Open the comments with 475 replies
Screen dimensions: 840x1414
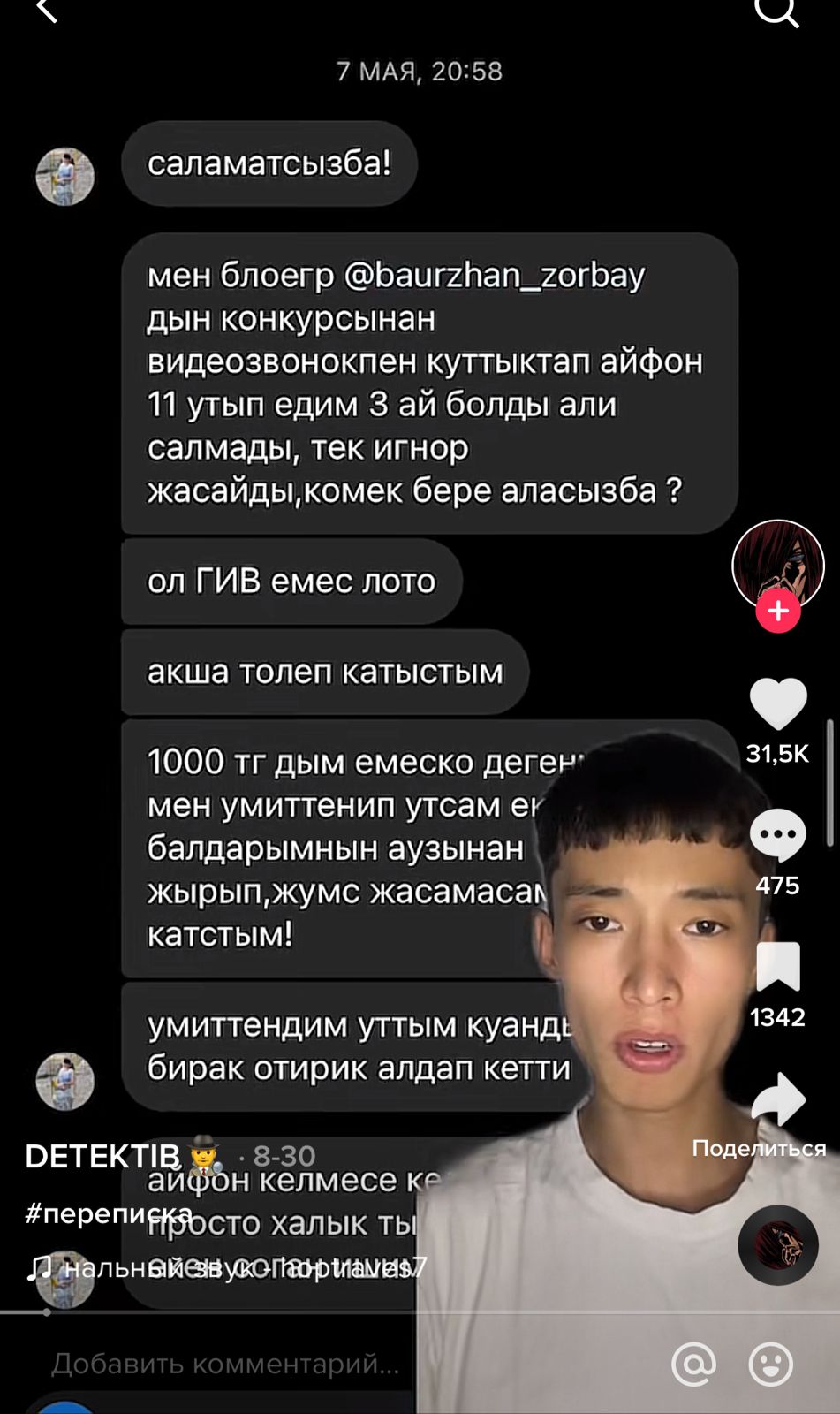pos(777,835)
